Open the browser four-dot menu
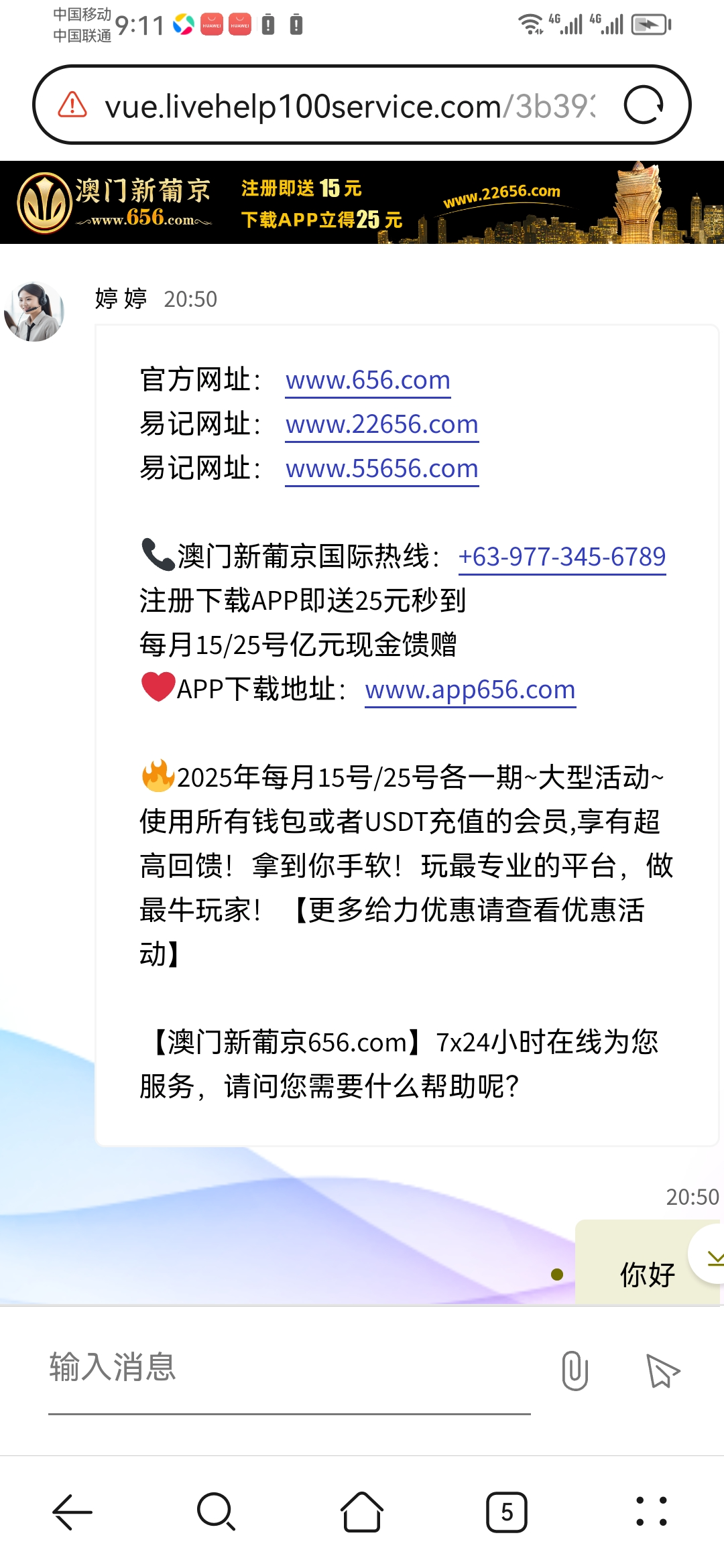Image resolution: width=724 pixels, height=1568 pixels. [x=651, y=1512]
